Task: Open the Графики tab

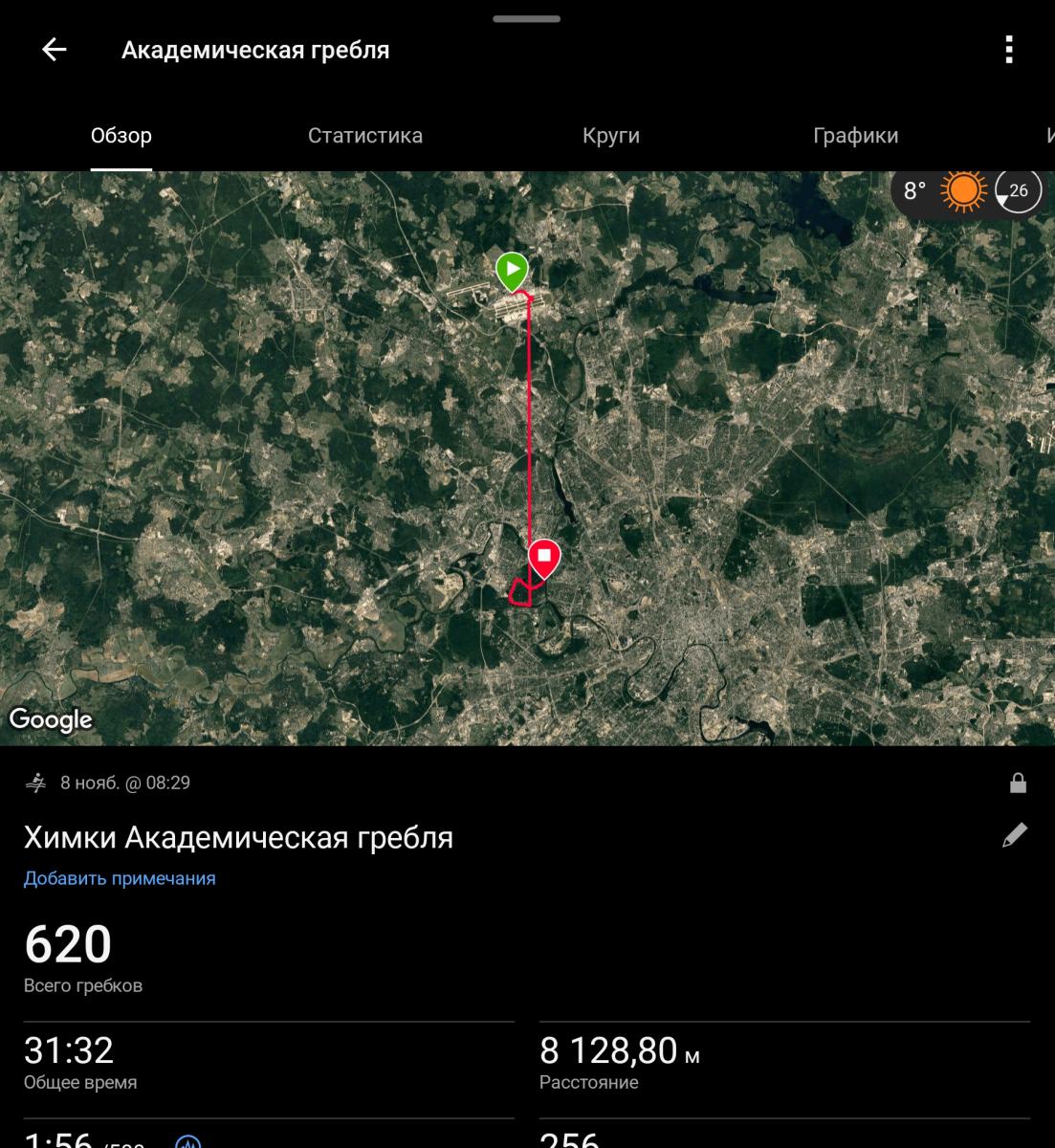Action: 855,136
